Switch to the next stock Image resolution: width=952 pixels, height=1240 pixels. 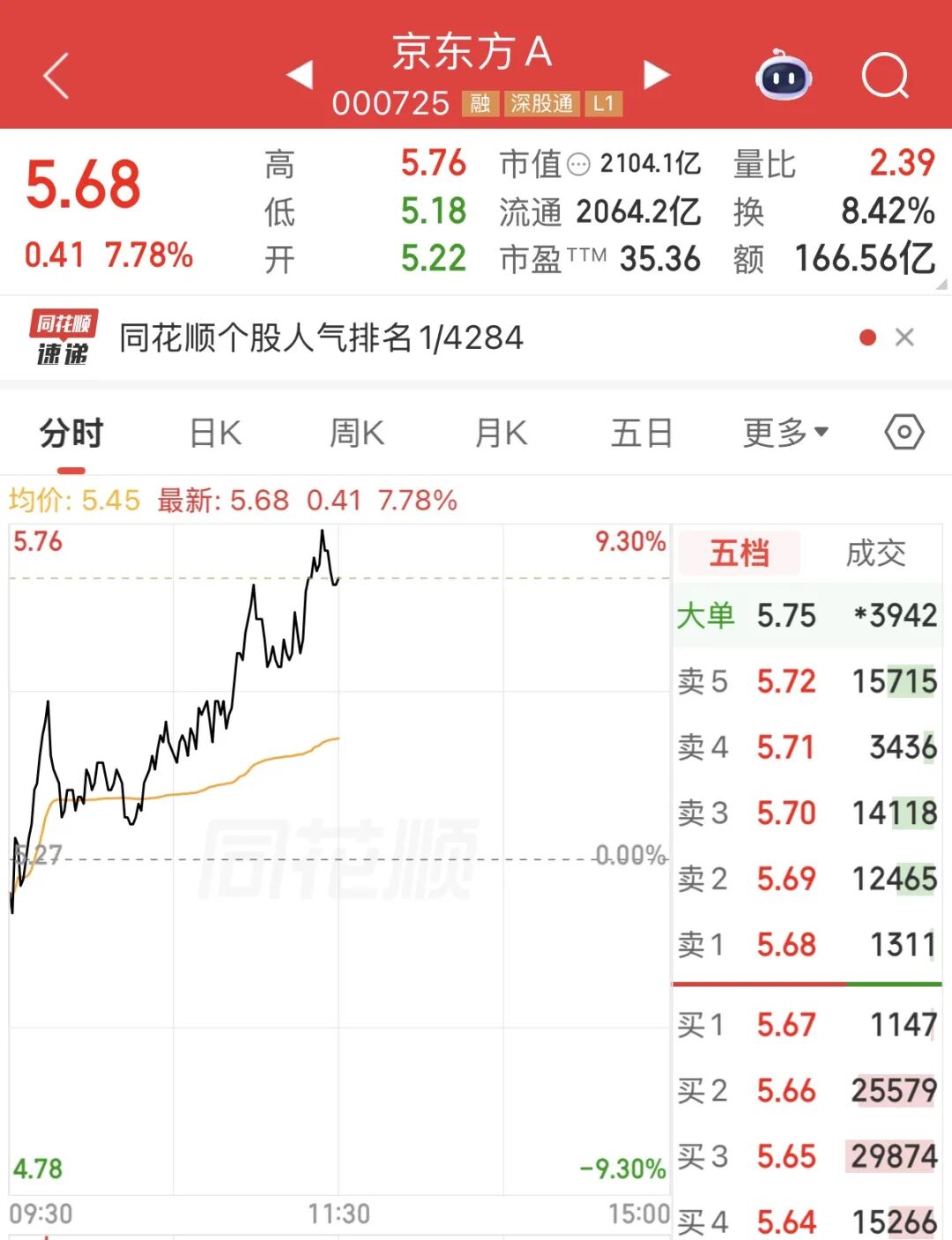(656, 75)
